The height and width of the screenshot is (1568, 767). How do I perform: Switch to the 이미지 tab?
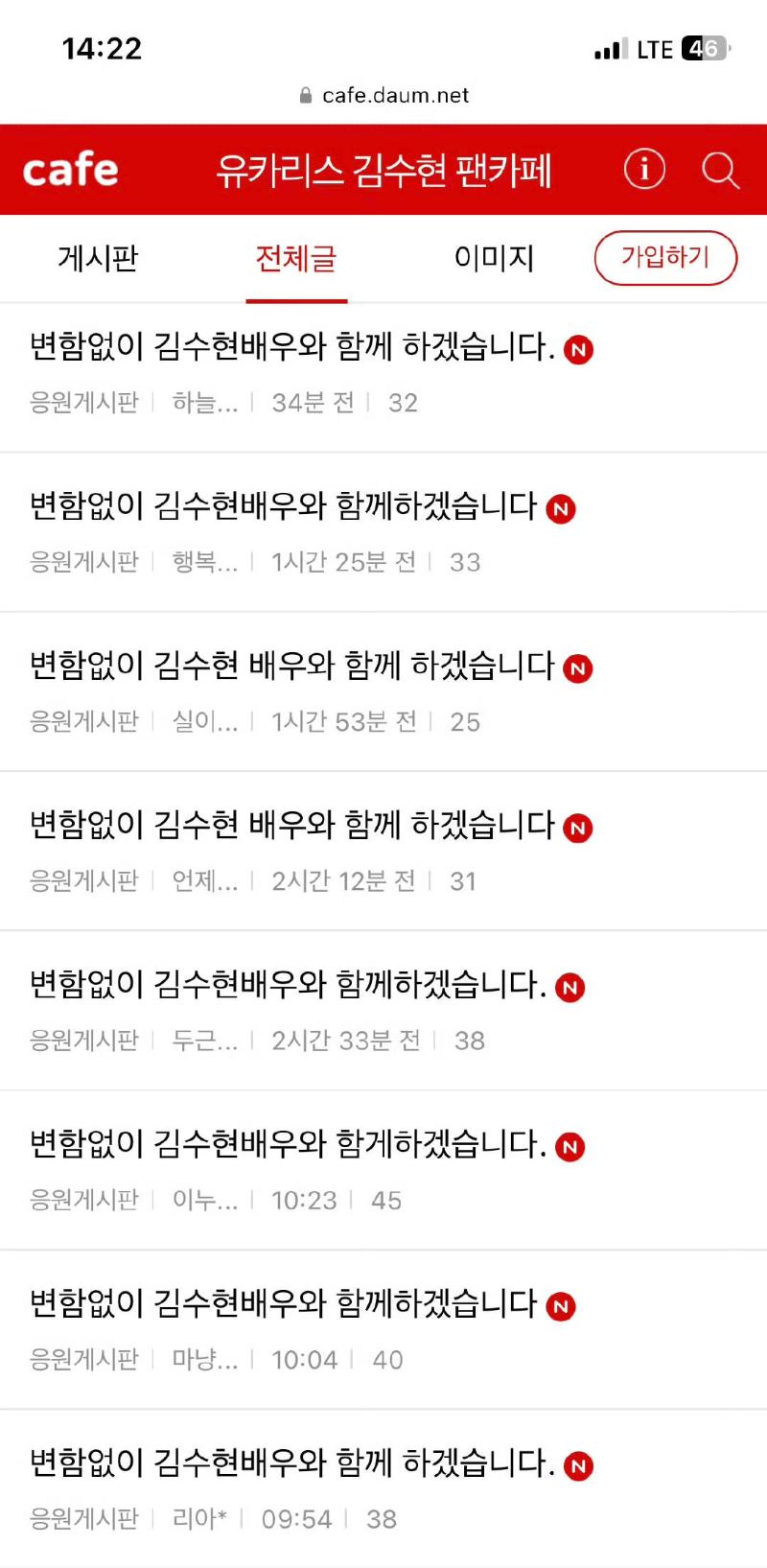494,258
